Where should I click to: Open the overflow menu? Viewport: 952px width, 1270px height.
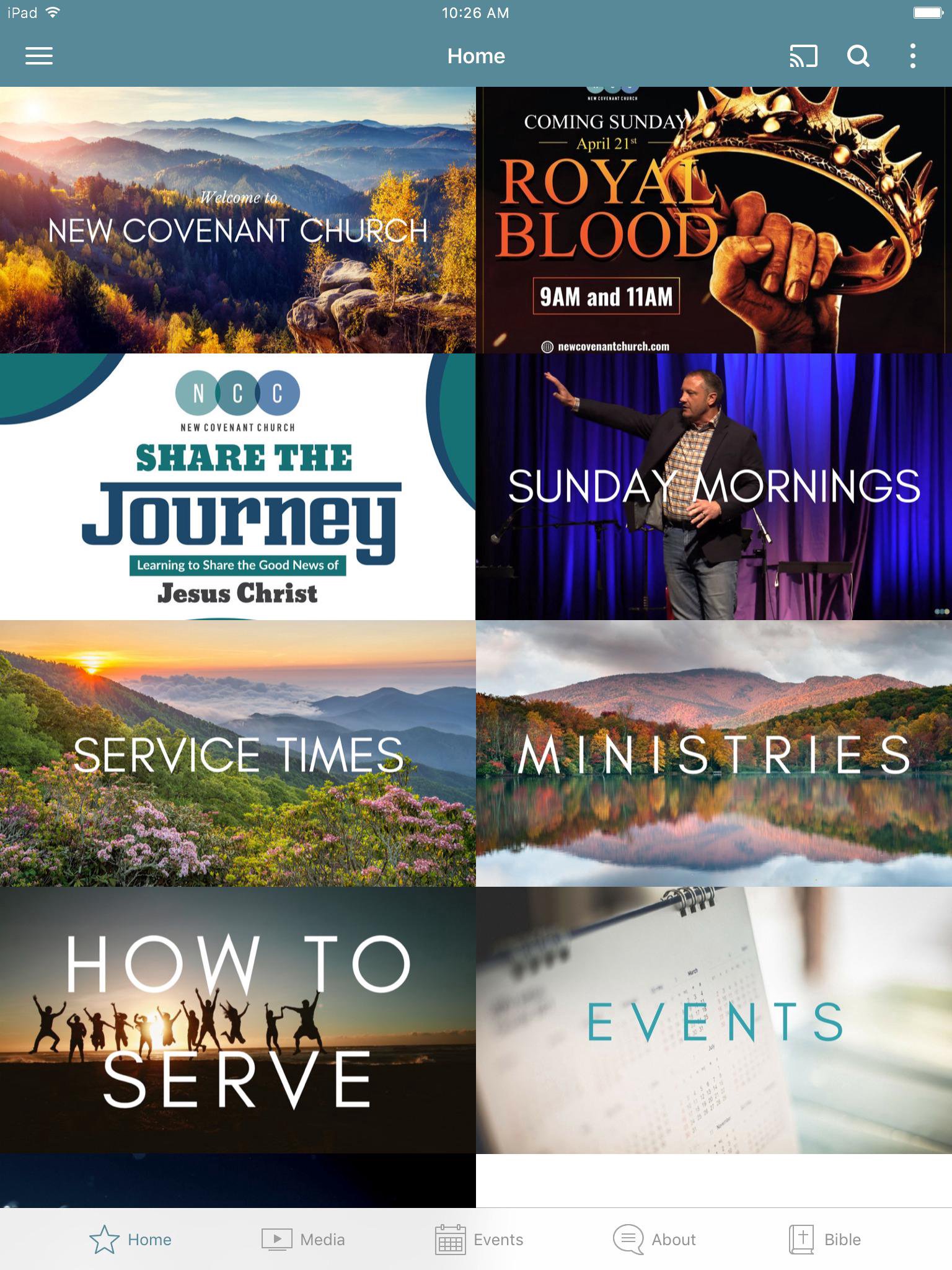point(912,56)
